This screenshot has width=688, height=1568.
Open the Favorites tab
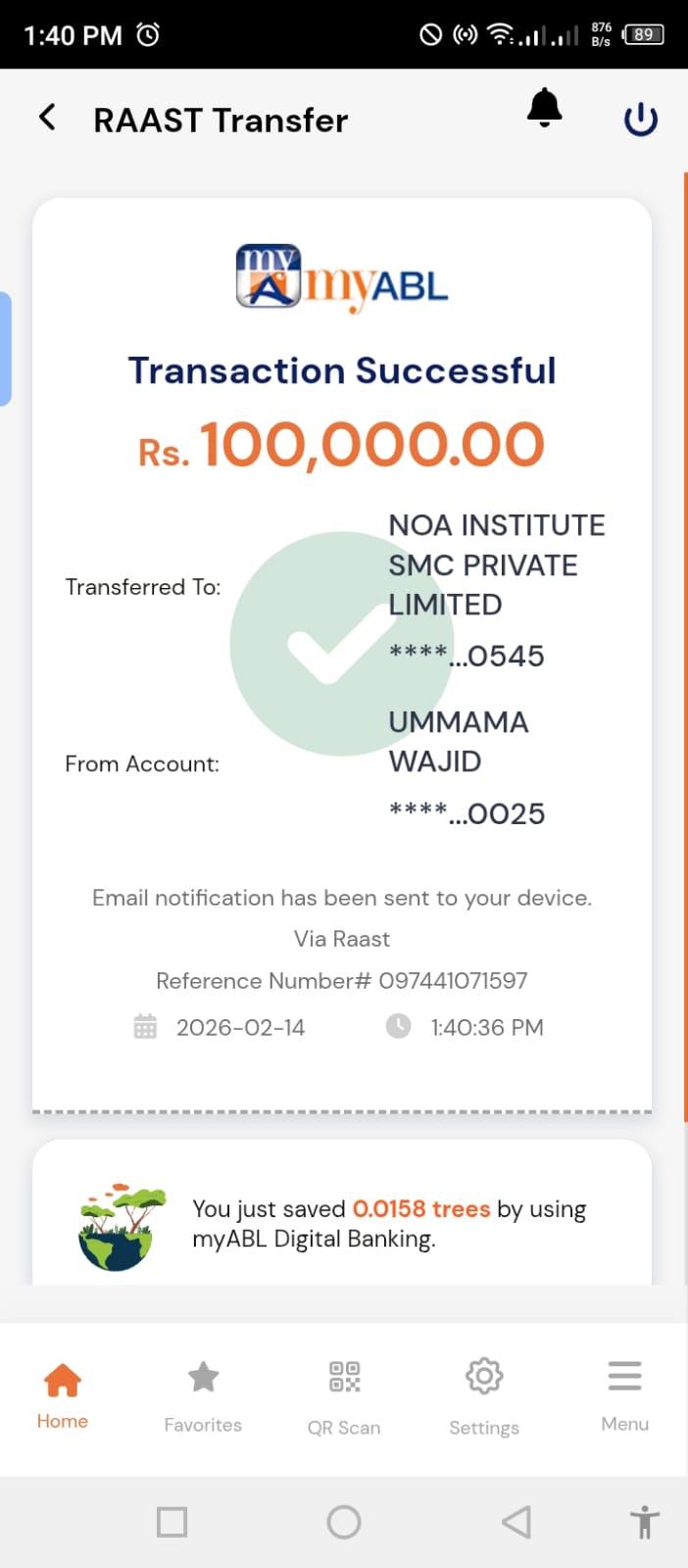pyautogui.click(x=203, y=1396)
